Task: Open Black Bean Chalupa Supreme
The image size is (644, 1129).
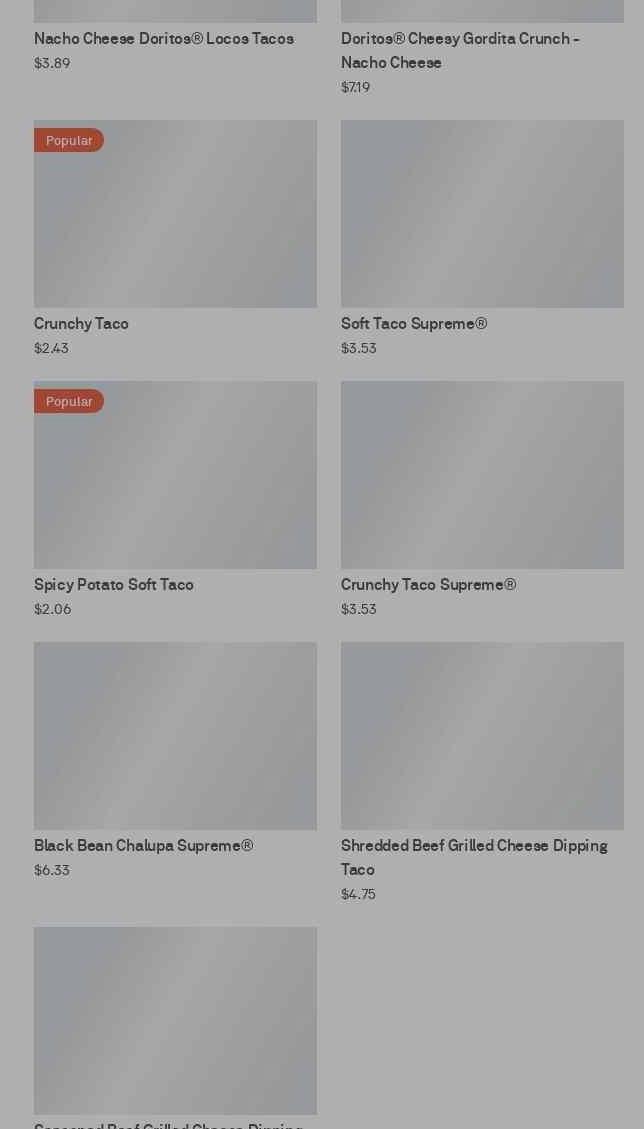Action: coord(175,736)
